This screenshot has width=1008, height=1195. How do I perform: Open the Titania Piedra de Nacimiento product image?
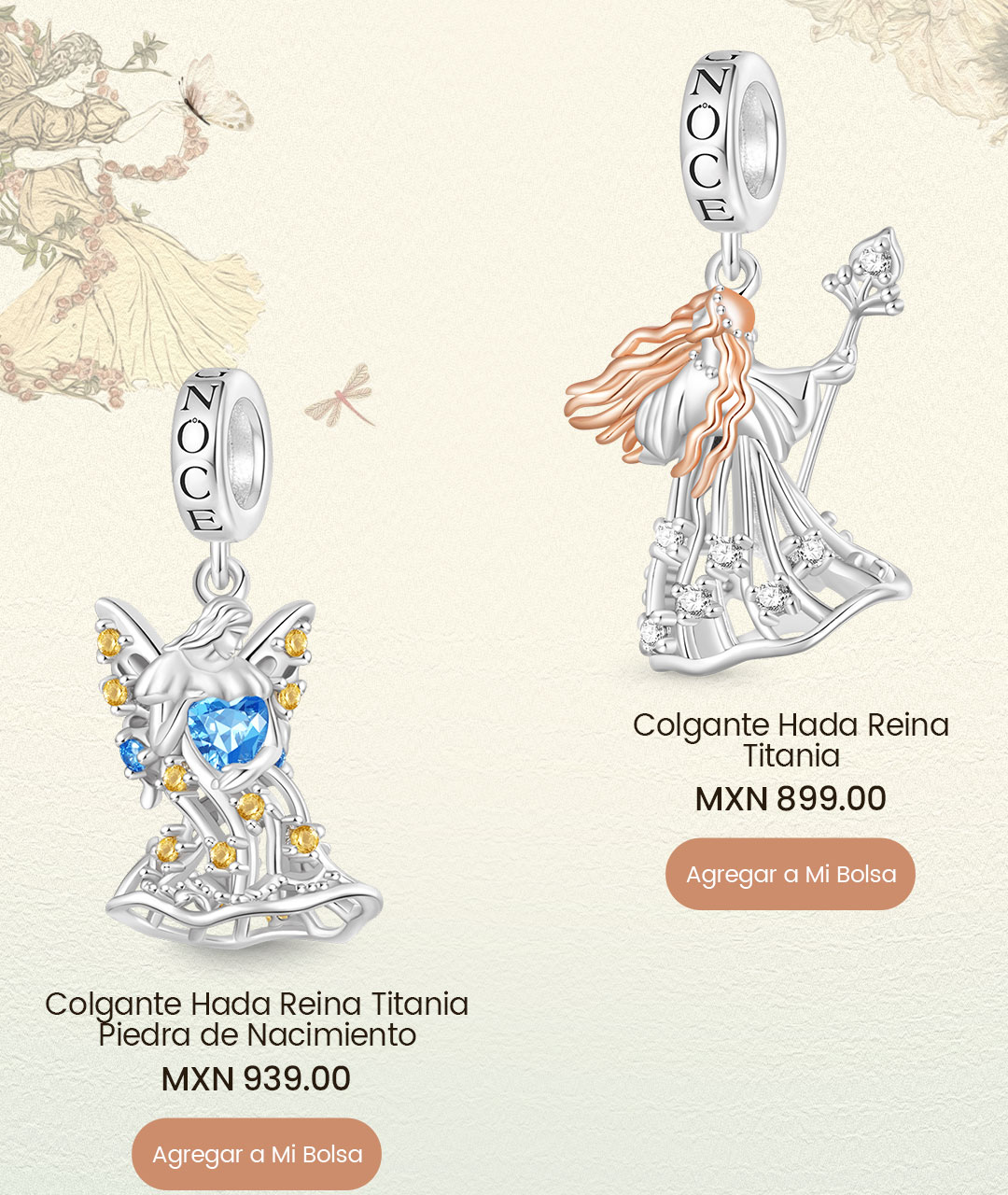(x=233, y=710)
